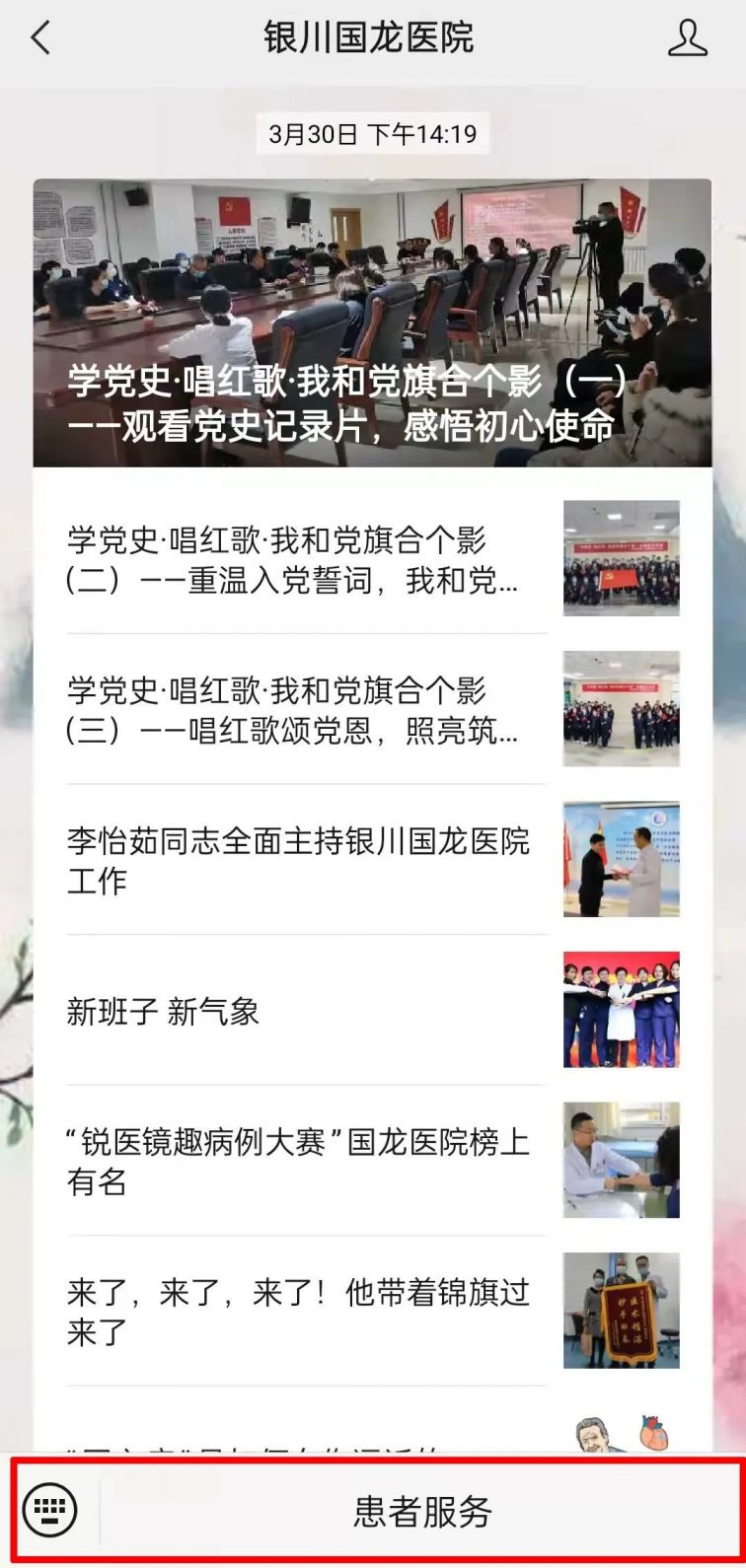Open the headline article 学党史·唱红歌 (一)
The image size is (746, 1568).
coord(372,322)
